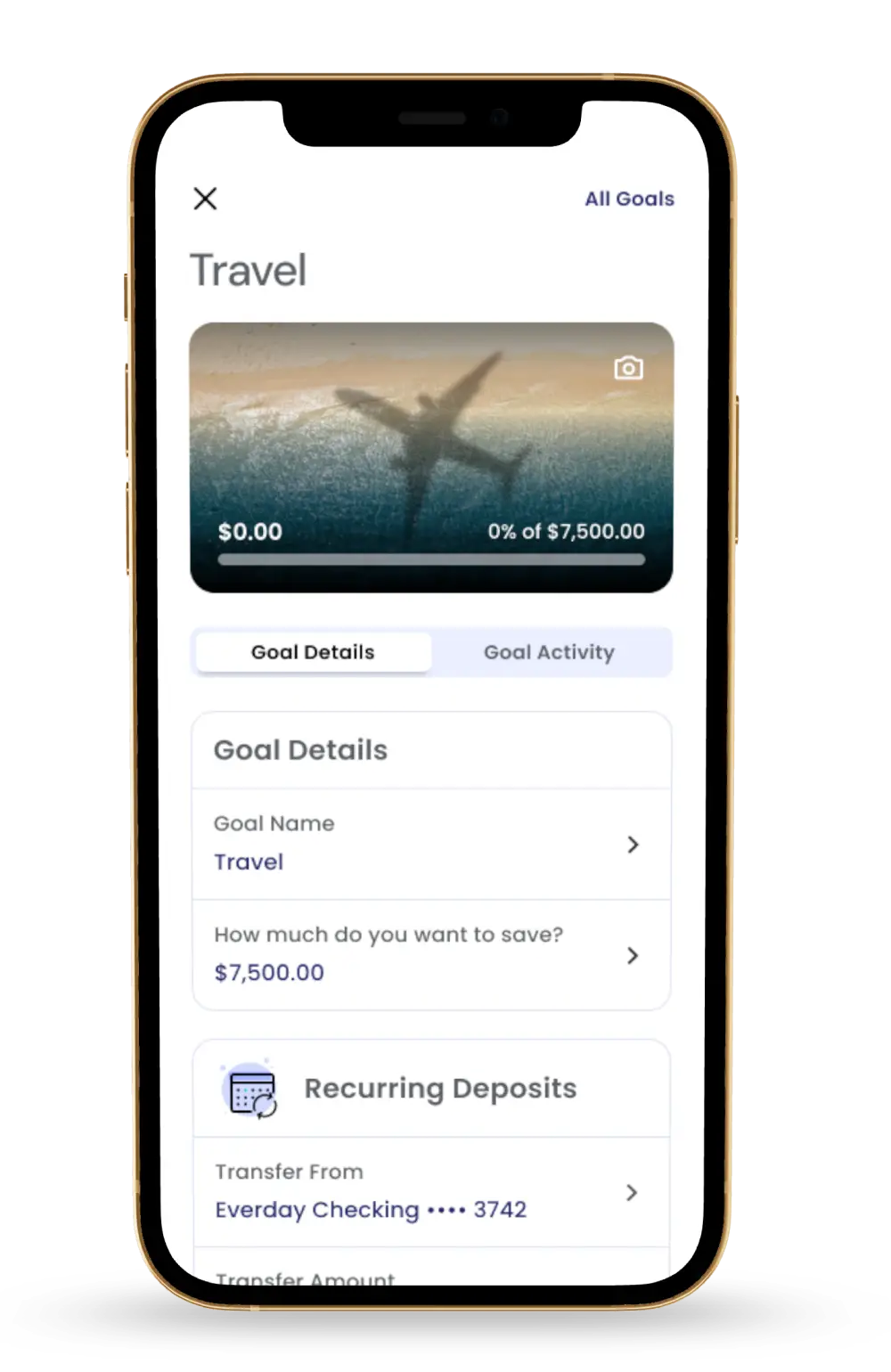This screenshot has width=891, height=1372.
Task: Change the goal photo with camera icon
Action: tap(628, 368)
